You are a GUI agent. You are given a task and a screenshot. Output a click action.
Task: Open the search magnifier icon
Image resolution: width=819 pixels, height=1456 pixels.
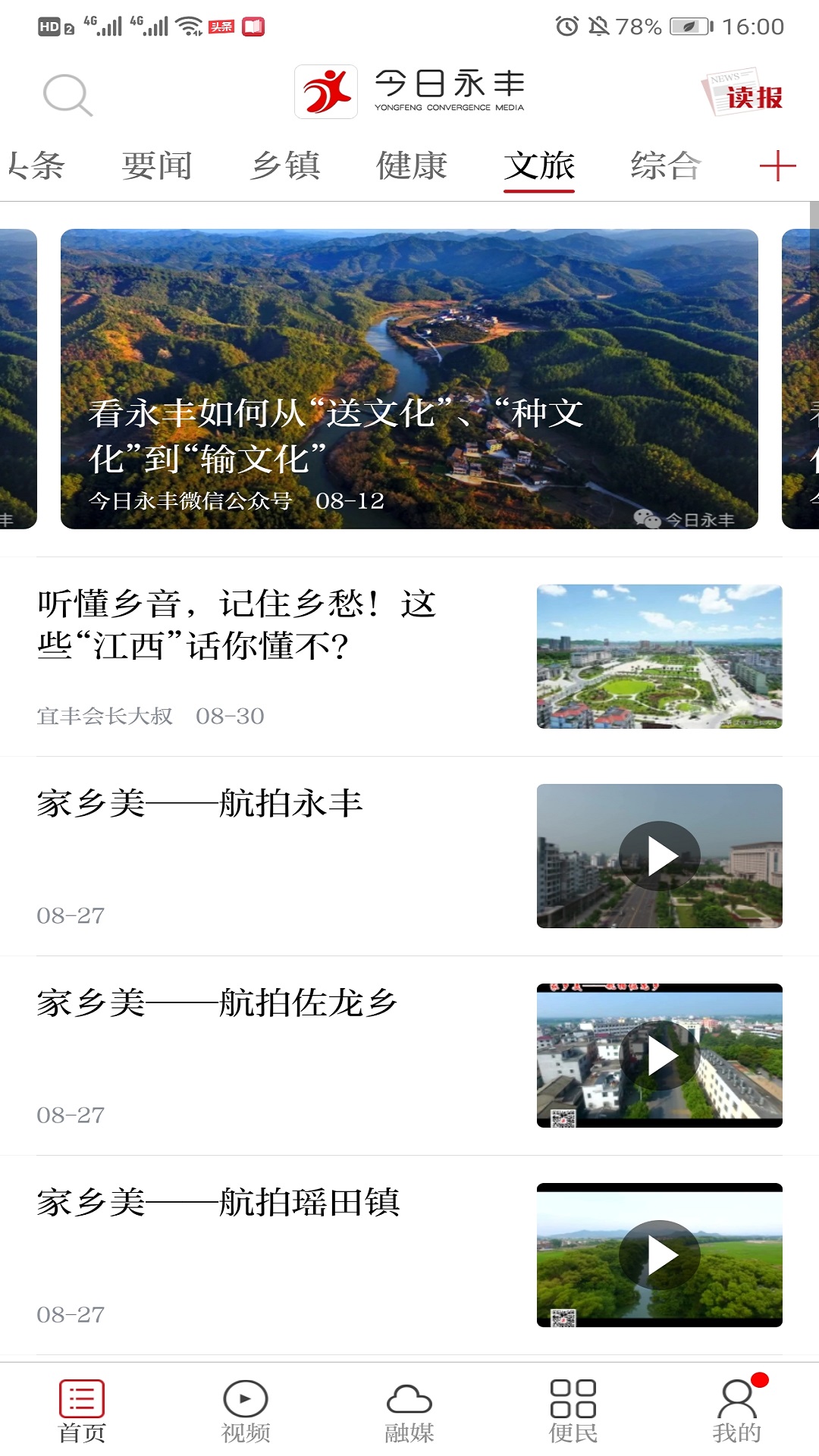tap(67, 96)
